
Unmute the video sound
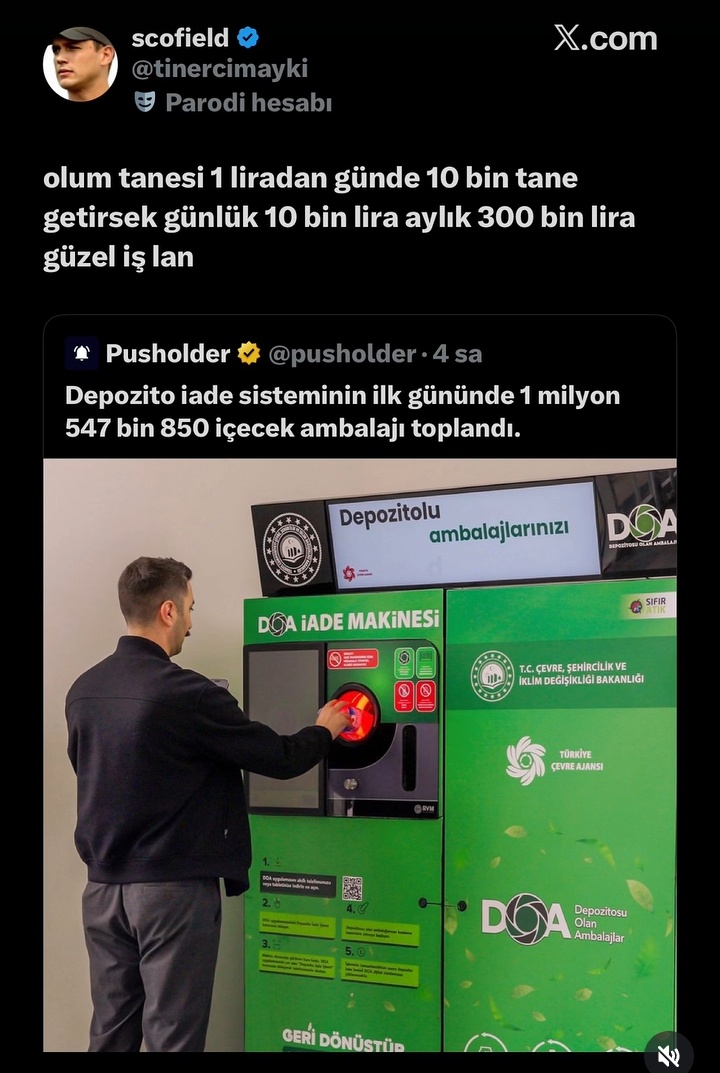(x=668, y=1055)
